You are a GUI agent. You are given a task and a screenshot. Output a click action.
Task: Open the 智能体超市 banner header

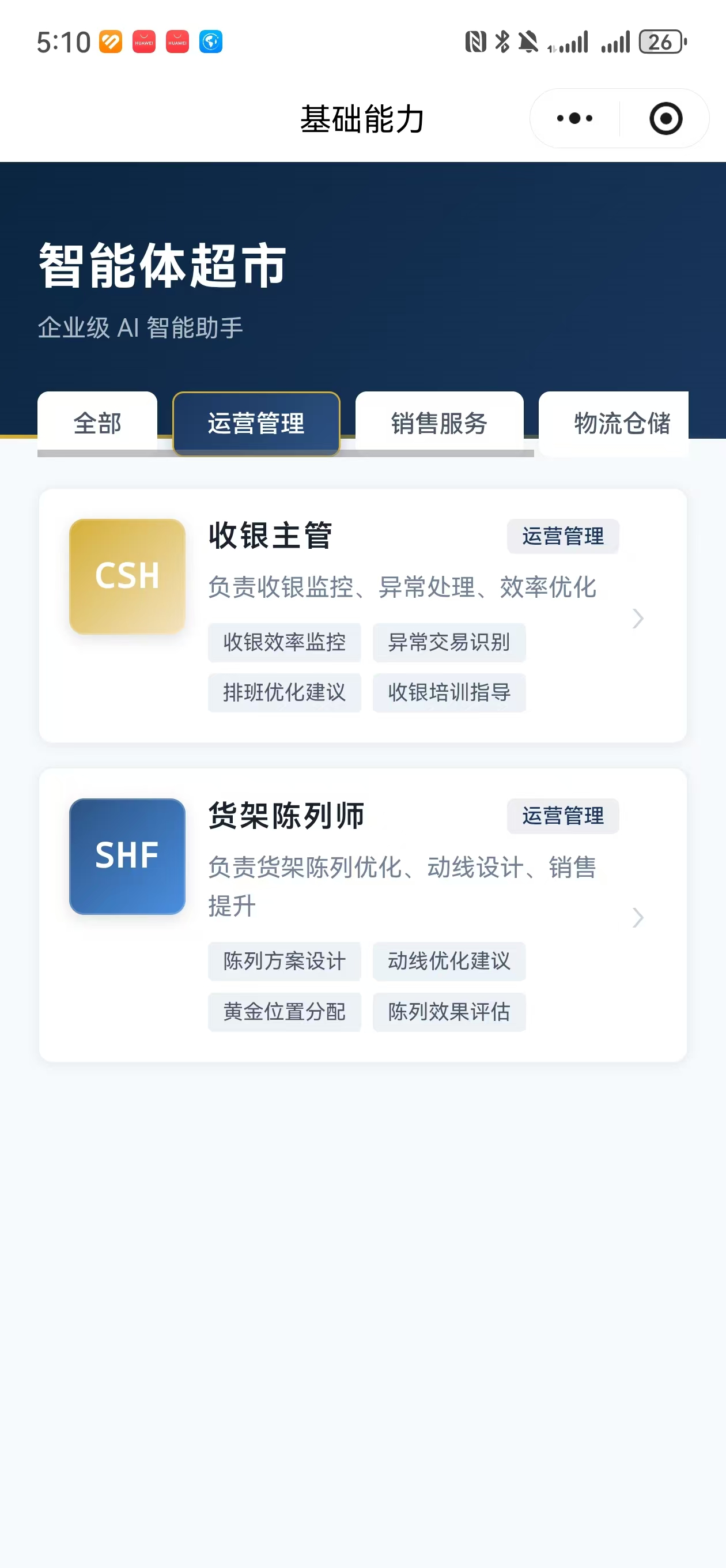pos(161,264)
